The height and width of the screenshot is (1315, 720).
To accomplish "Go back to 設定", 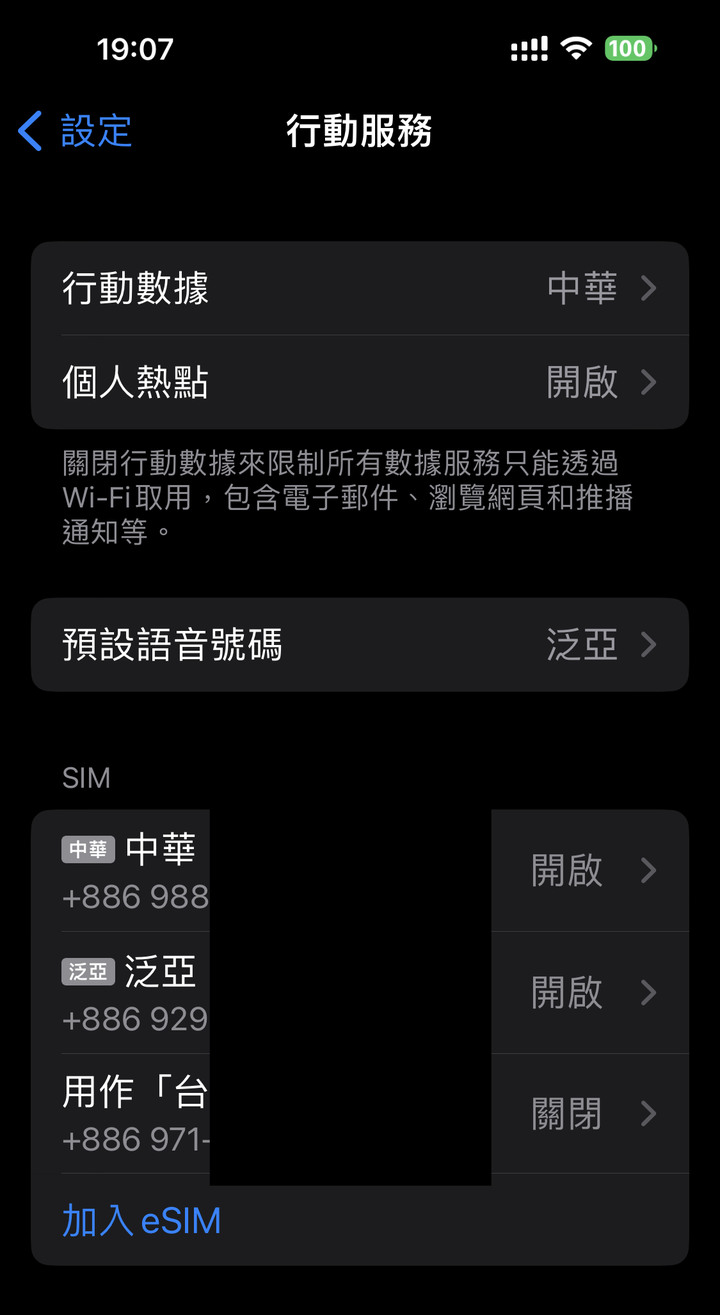I will [x=75, y=131].
